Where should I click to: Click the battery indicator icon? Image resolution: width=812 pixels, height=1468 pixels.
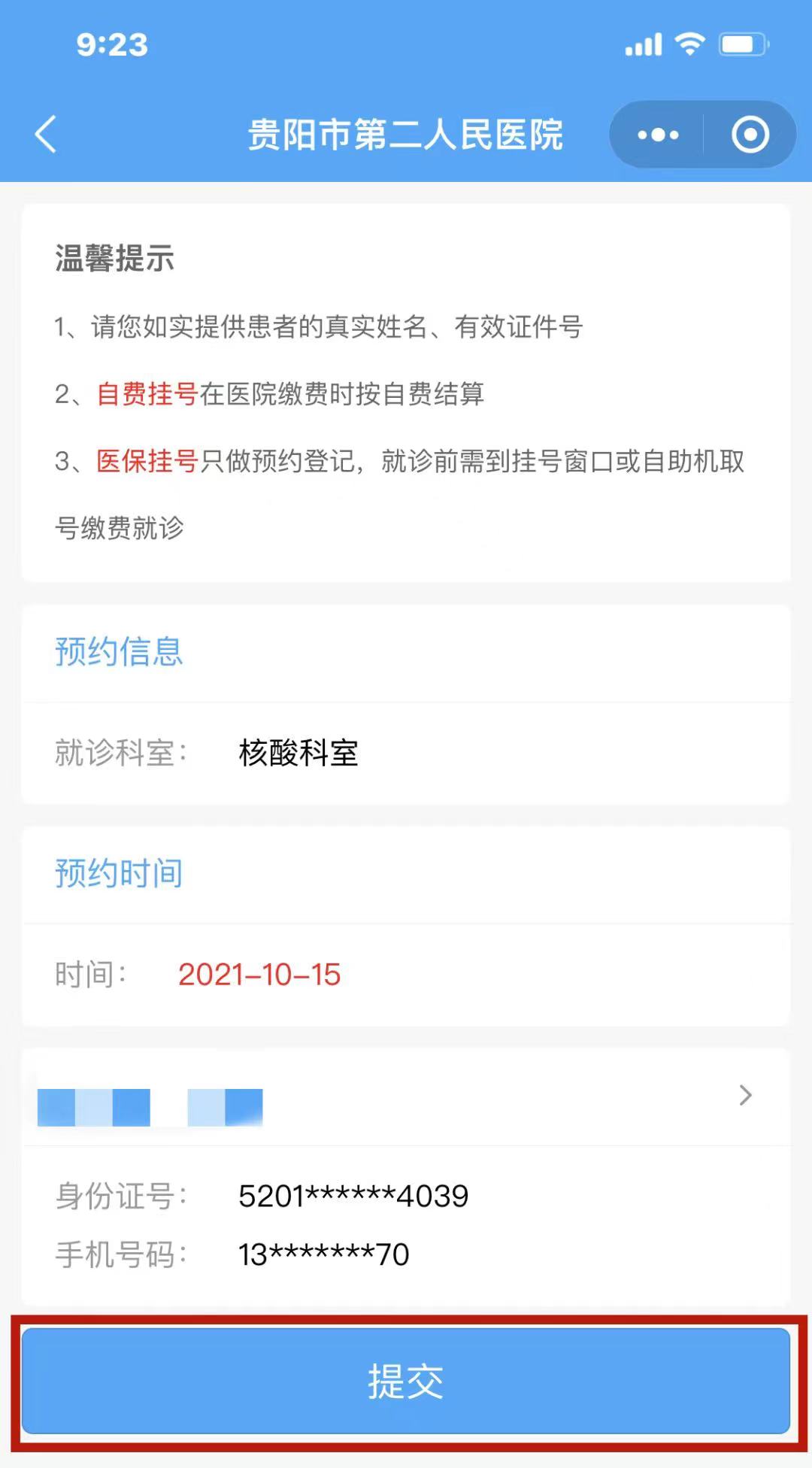[x=741, y=45]
